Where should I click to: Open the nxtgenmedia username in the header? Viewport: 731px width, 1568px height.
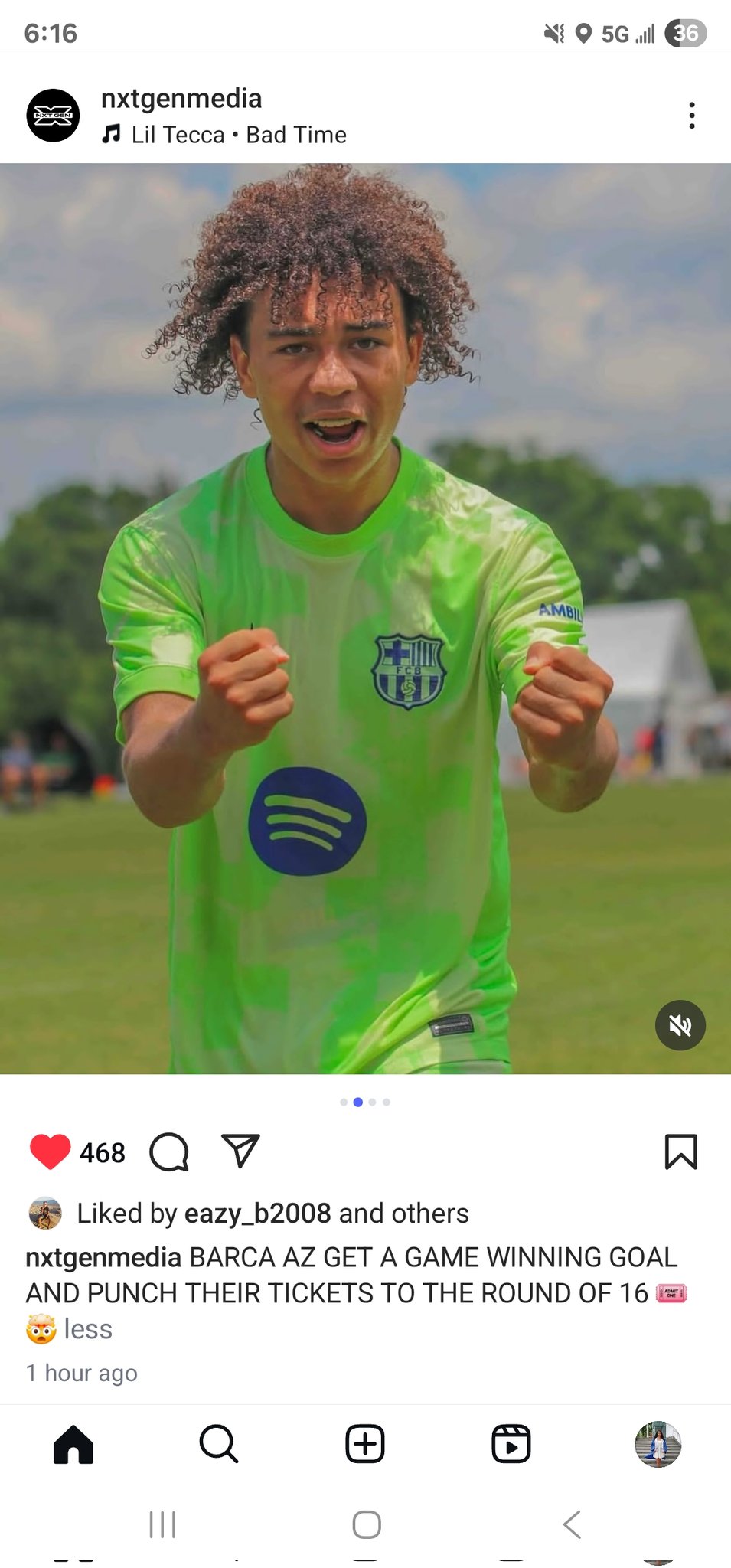181,99
